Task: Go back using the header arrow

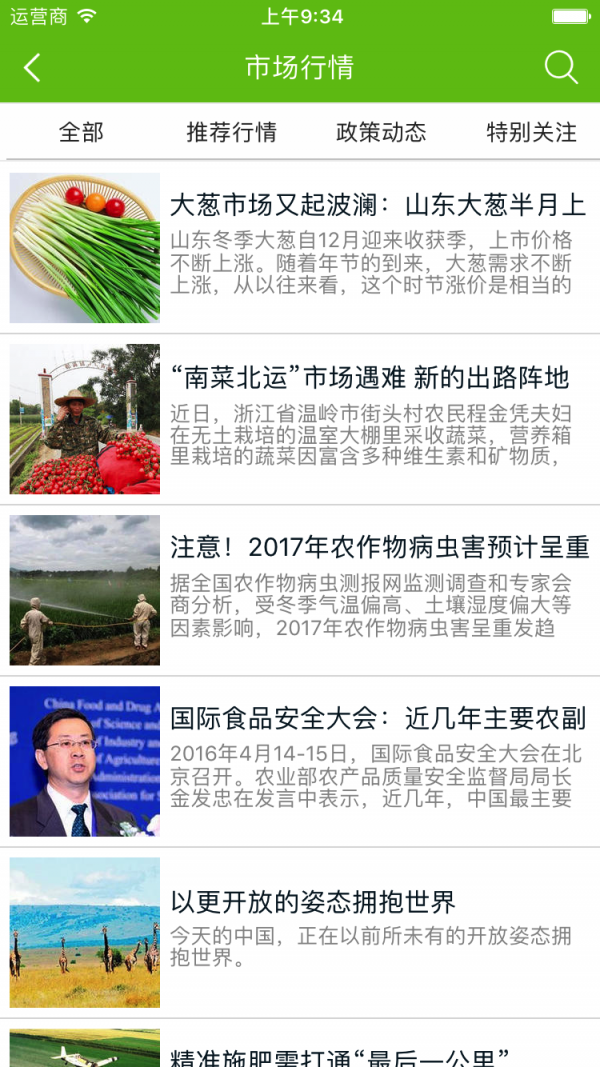Action: [x=33, y=68]
